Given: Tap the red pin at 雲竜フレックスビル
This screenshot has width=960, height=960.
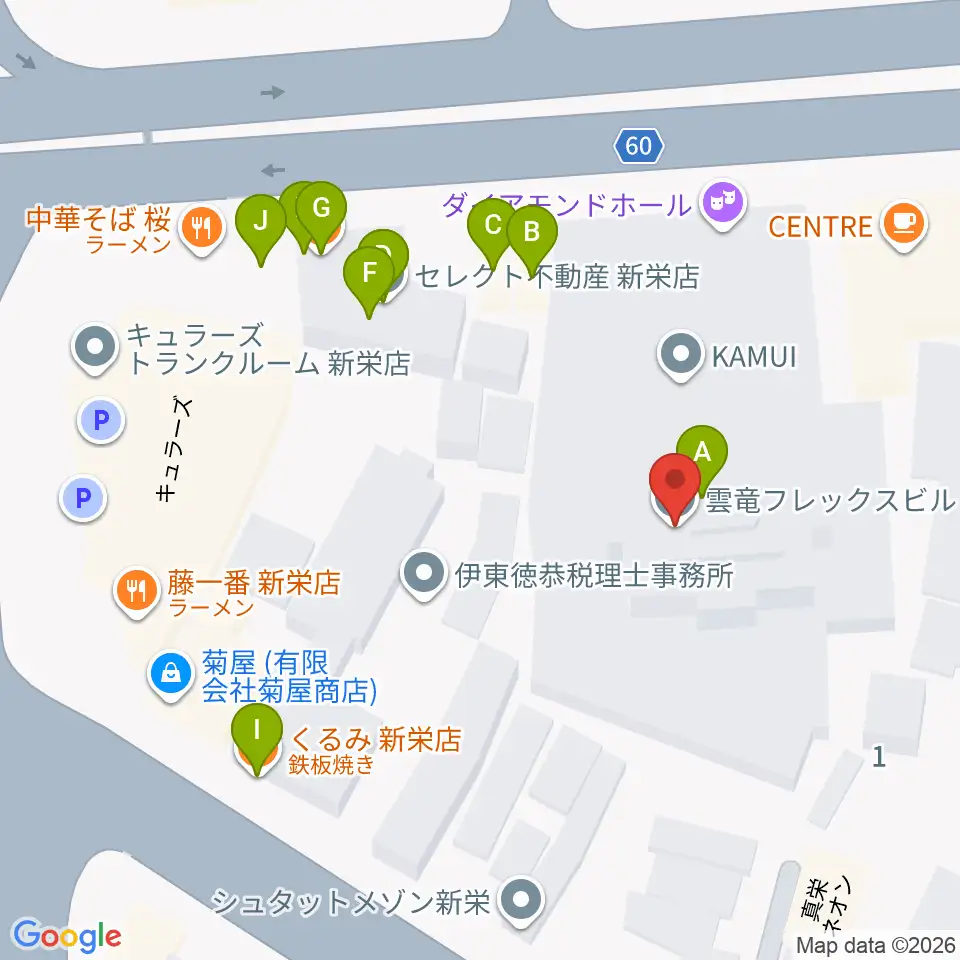Looking at the screenshot, I should [x=675, y=484].
